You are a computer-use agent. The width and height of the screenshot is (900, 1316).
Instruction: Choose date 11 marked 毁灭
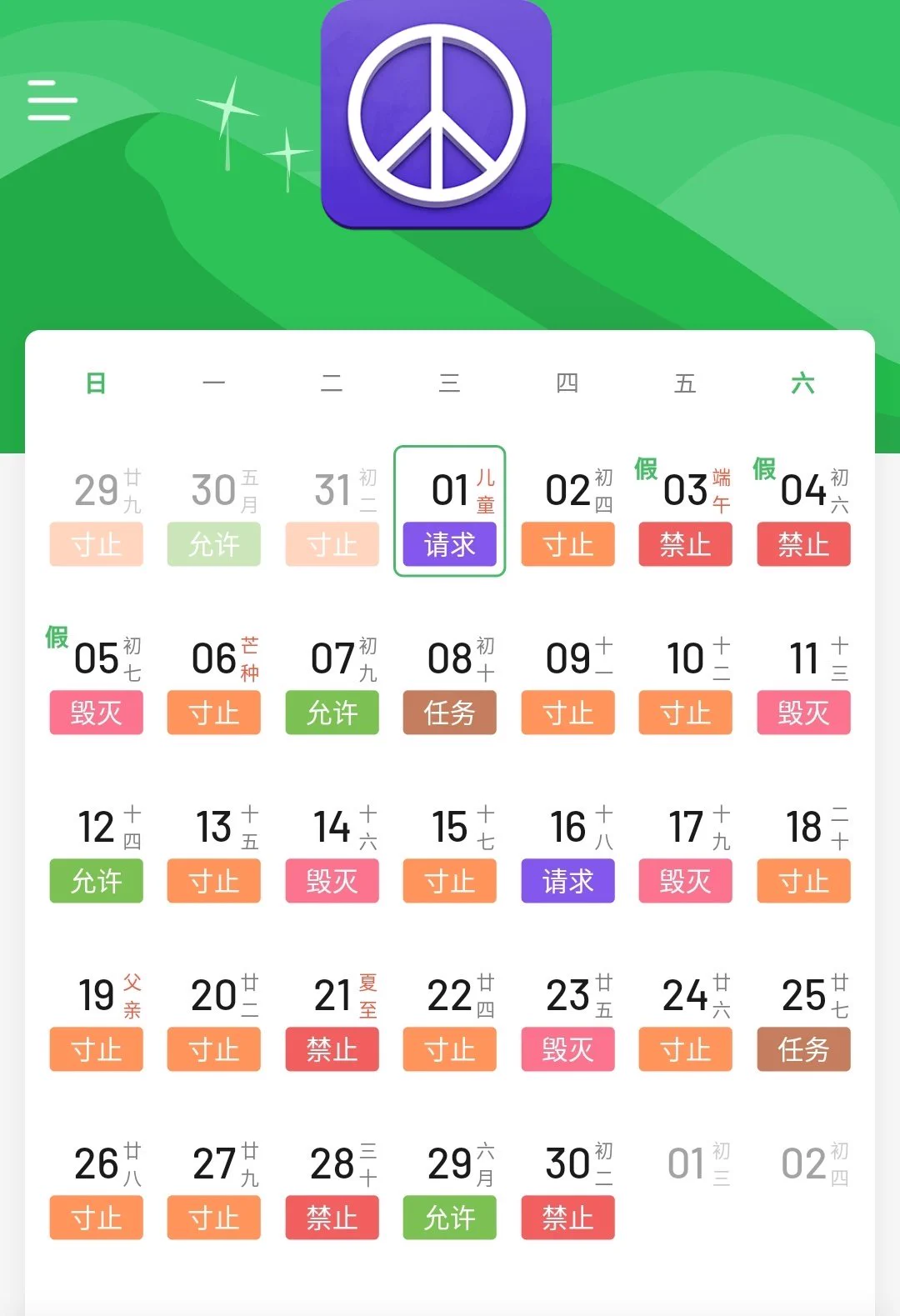(803, 679)
